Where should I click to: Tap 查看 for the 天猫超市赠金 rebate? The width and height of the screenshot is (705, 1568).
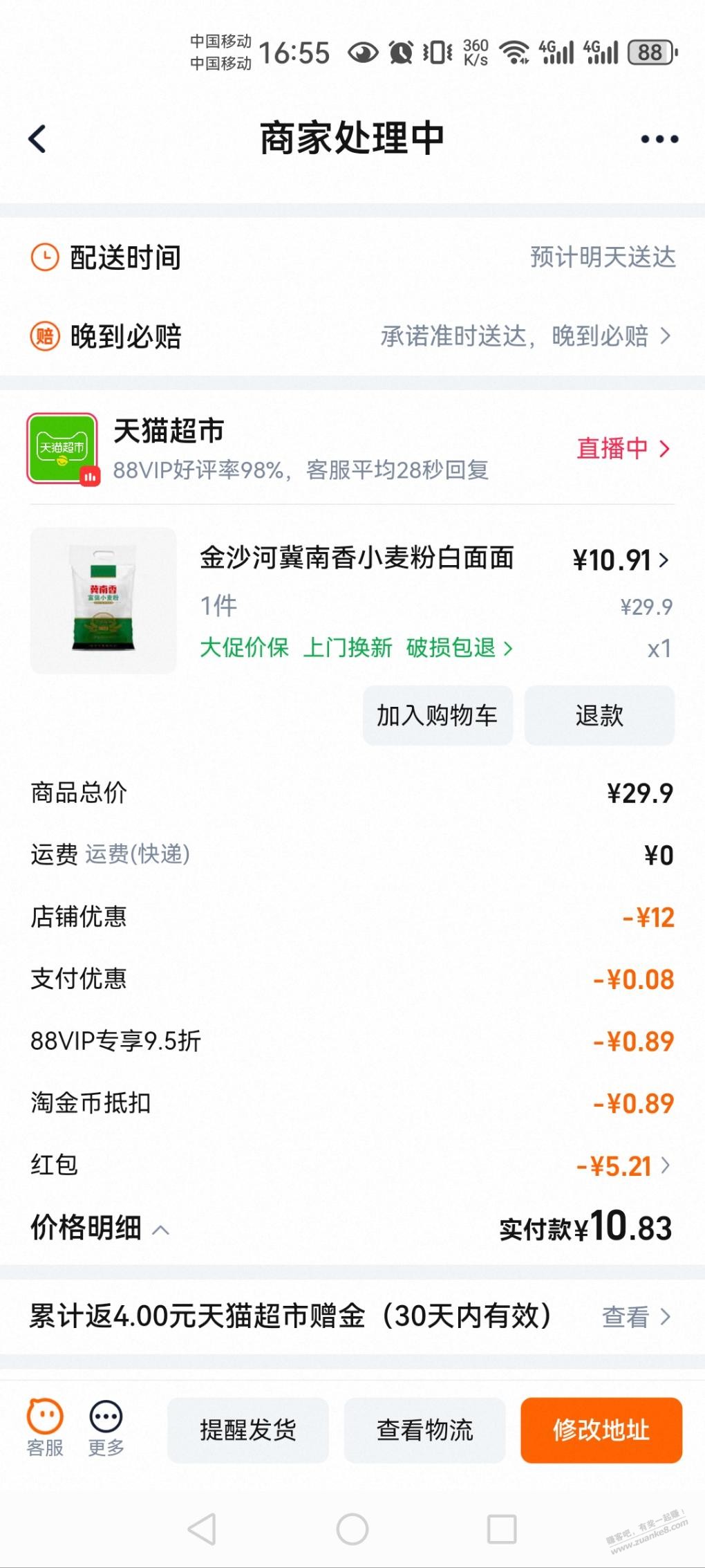click(x=635, y=1316)
